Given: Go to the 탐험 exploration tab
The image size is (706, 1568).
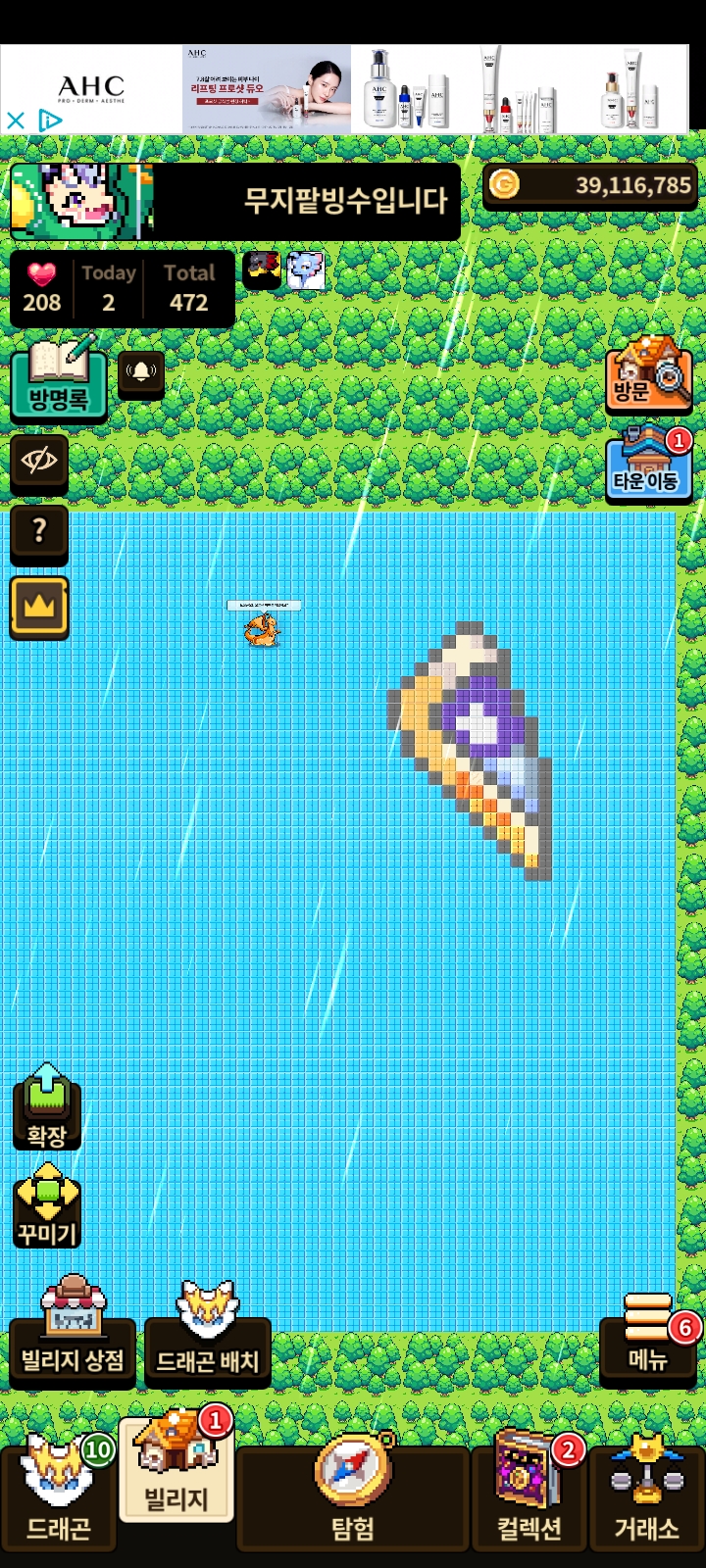Looking at the screenshot, I should (x=353, y=1492).
